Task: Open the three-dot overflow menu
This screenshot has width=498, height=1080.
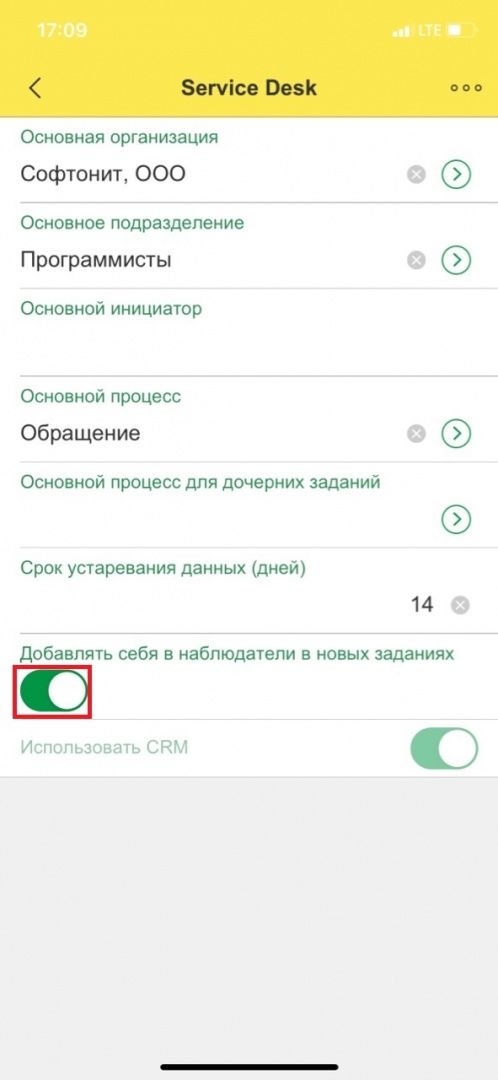Action: click(x=466, y=88)
